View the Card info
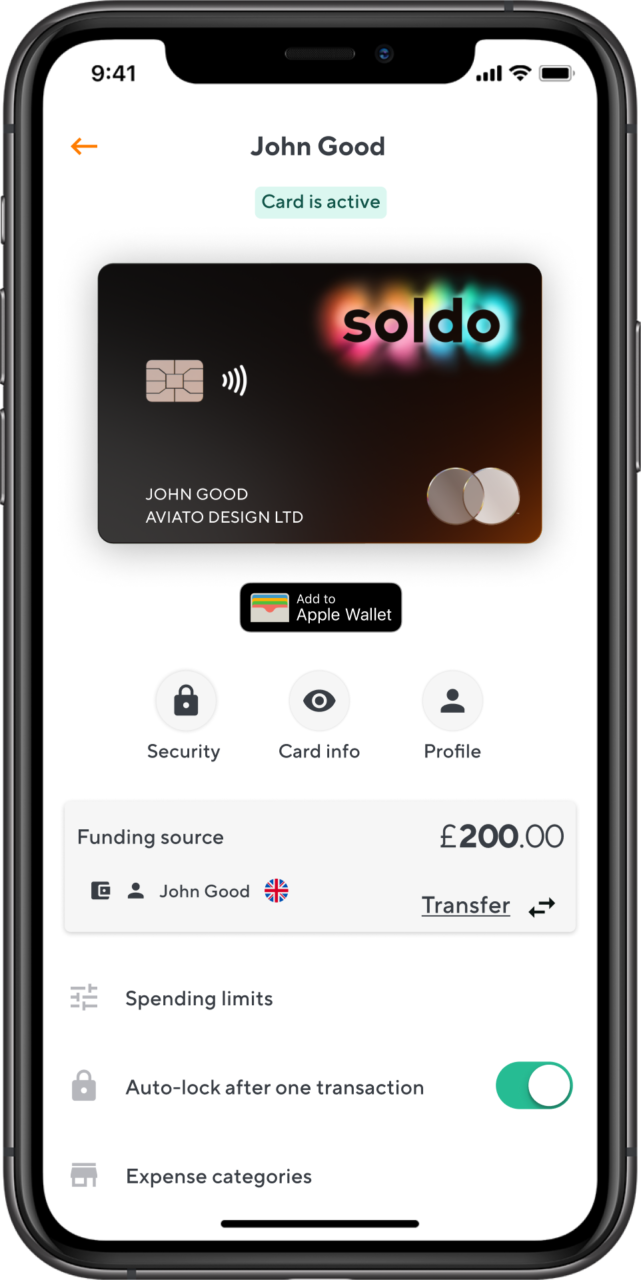The width and height of the screenshot is (641, 1280). tap(319, 702)
